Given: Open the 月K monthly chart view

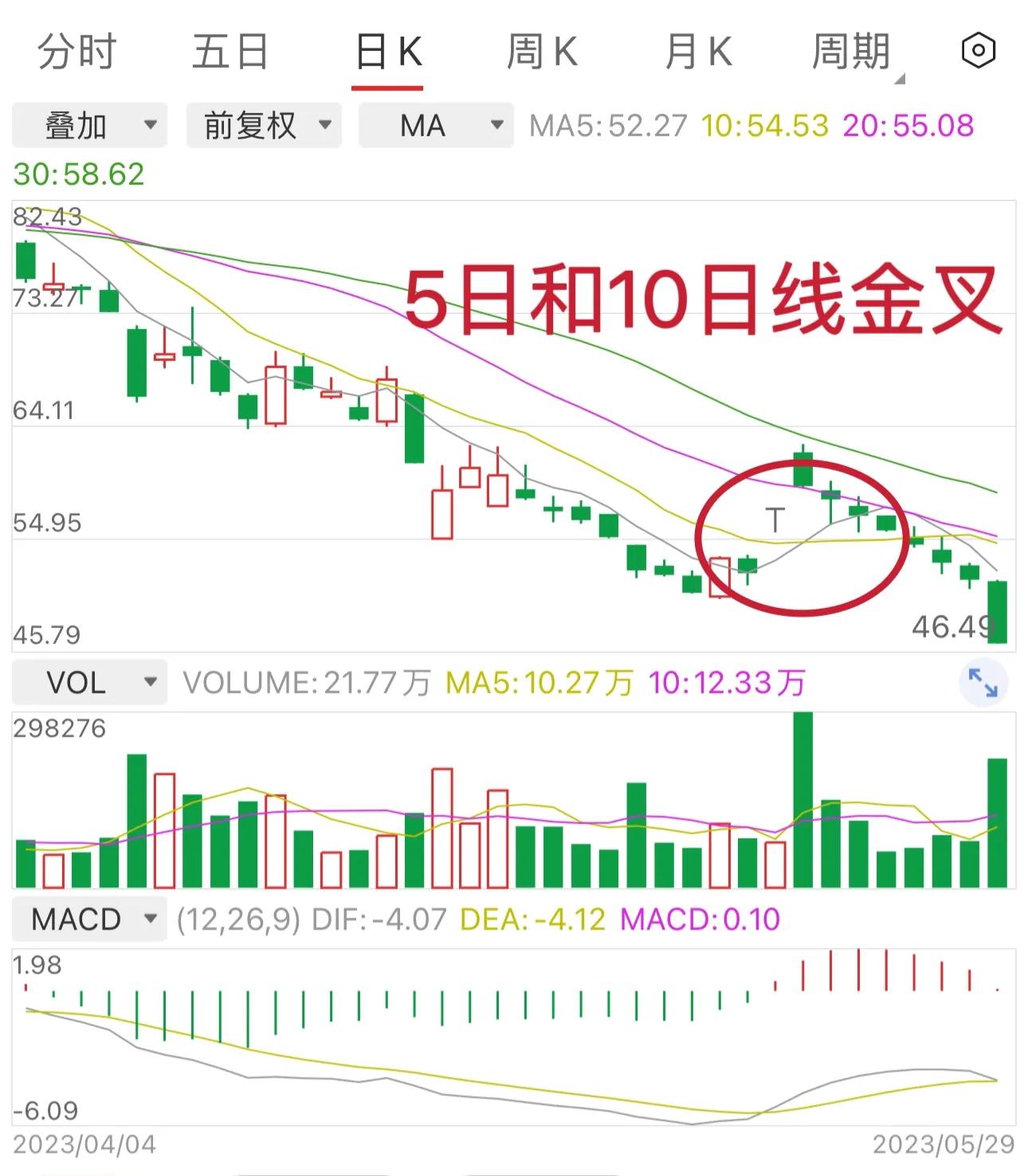Looking at the screenshot, I should tap(698, 51).
